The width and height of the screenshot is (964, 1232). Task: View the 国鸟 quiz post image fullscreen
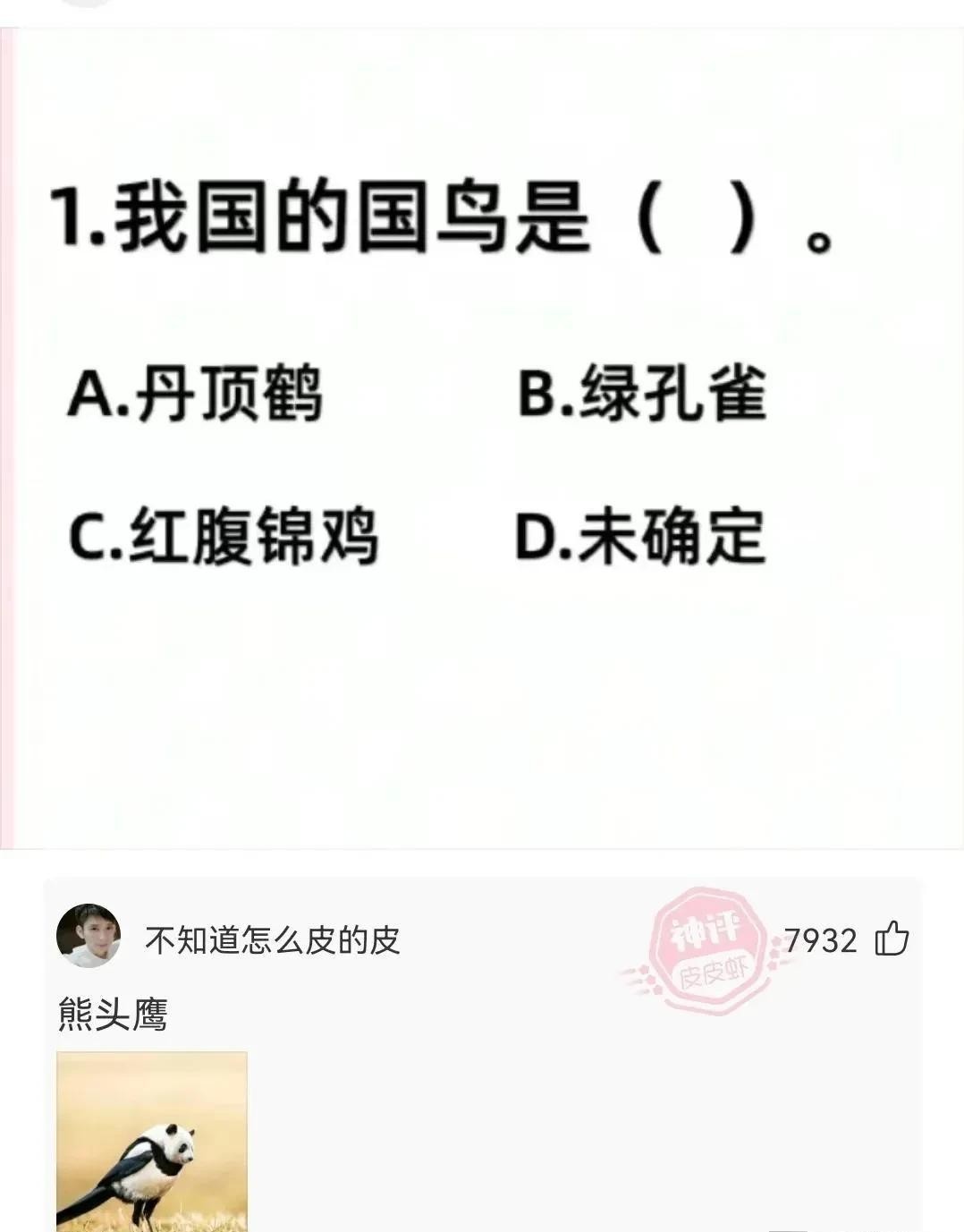[483, 438]
